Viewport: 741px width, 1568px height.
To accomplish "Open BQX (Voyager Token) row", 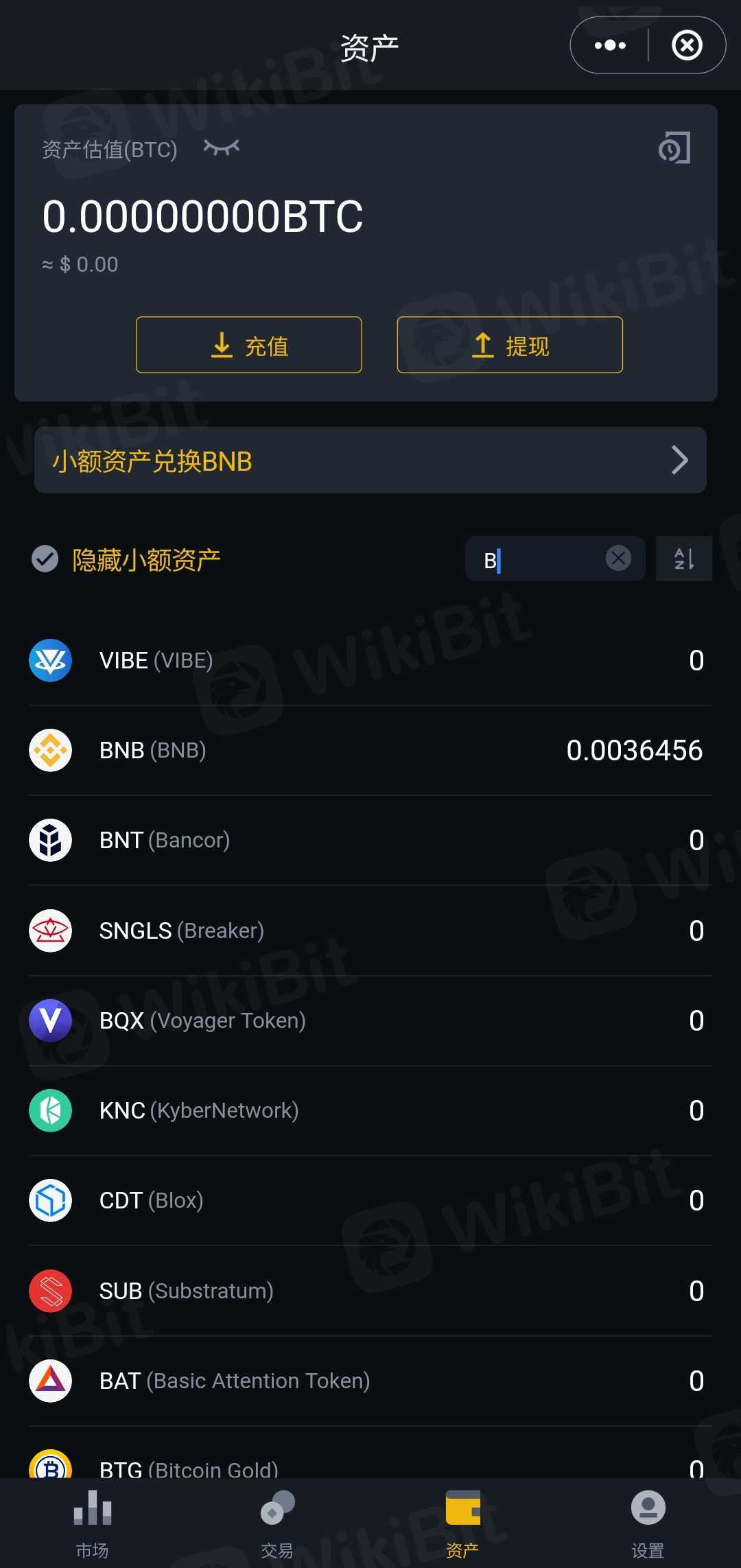I will [x=370, y=1021].
